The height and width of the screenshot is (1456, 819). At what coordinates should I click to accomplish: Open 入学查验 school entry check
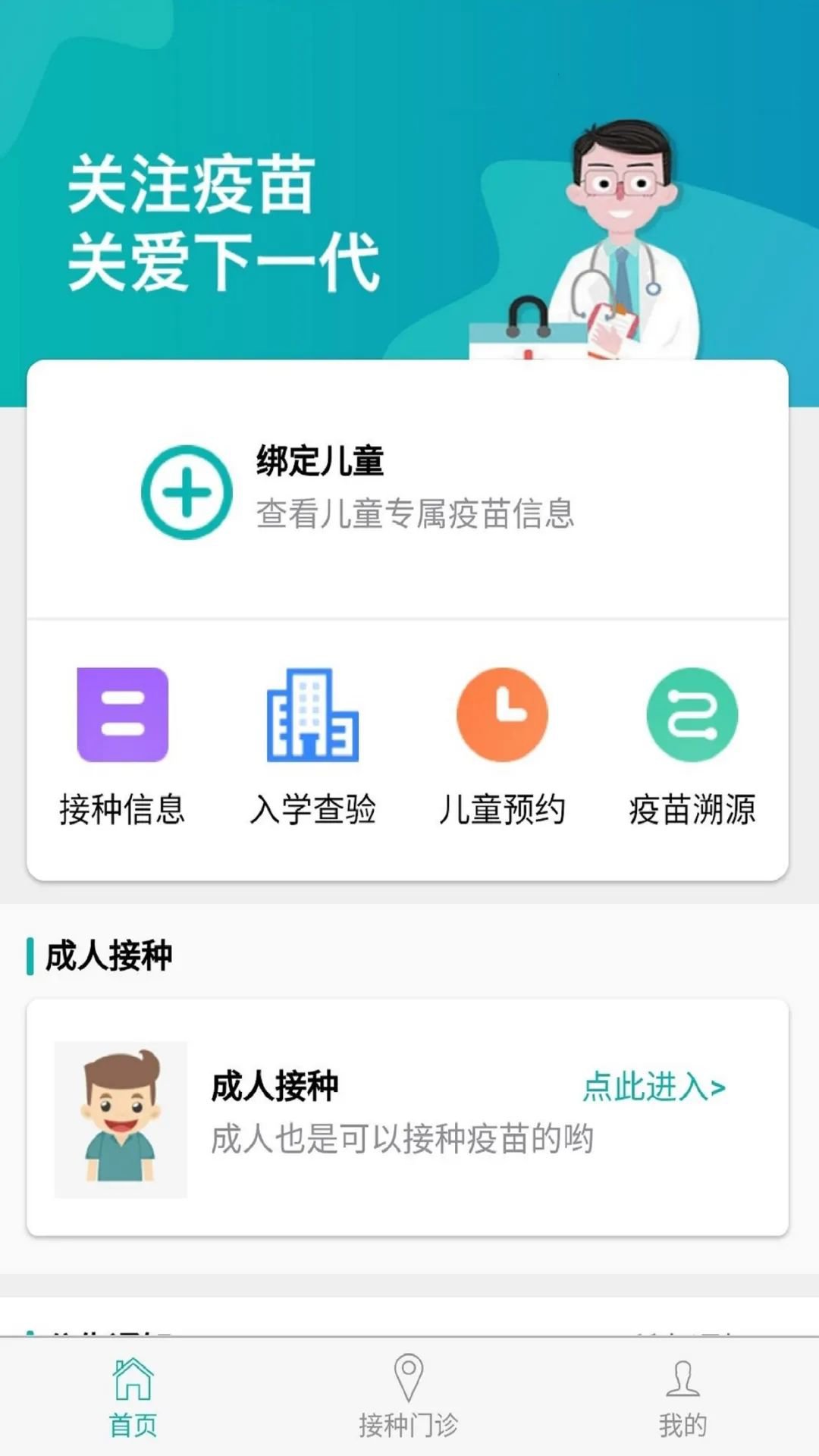(312, 715)
